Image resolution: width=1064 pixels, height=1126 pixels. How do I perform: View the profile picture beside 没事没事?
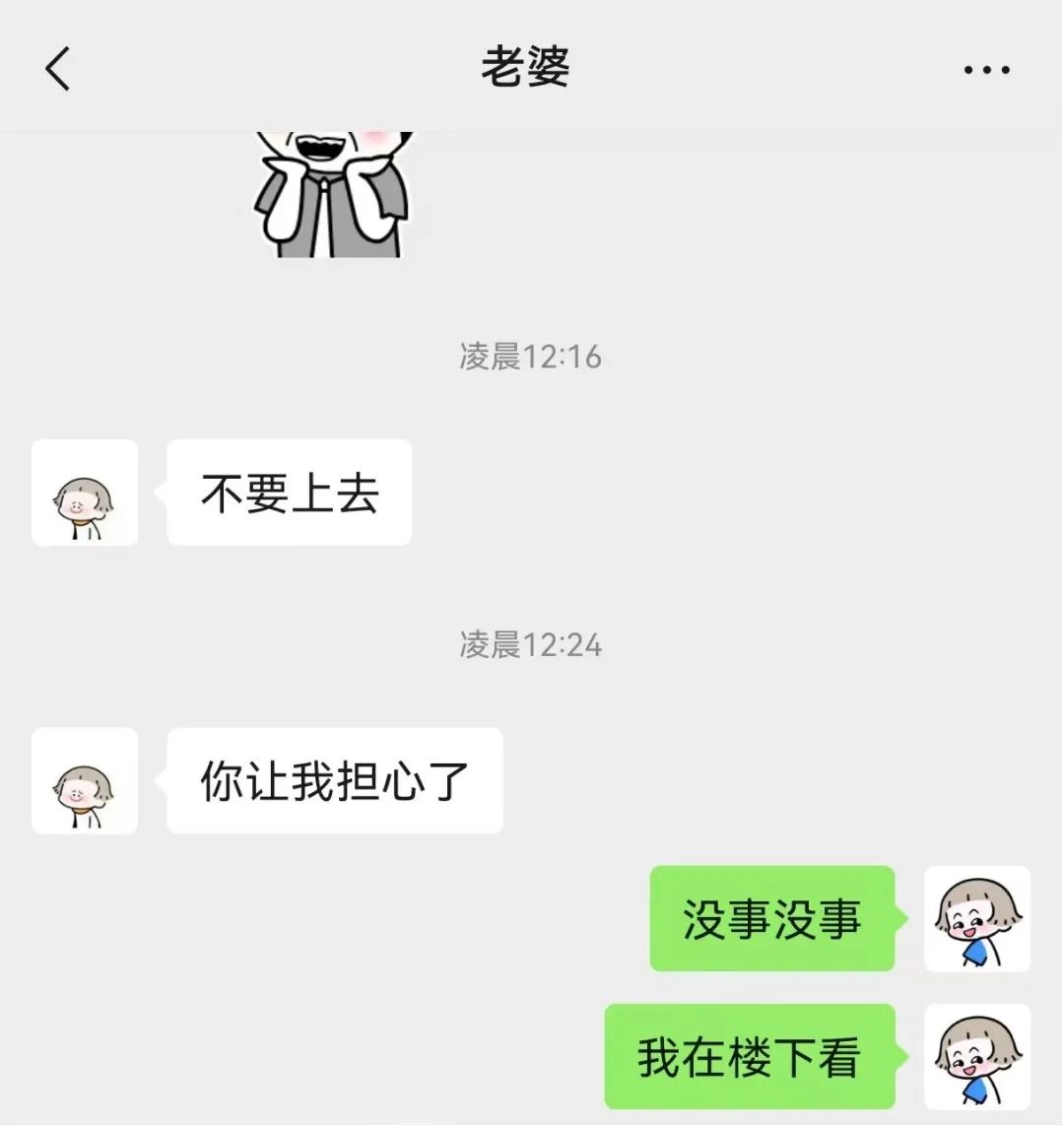[976, 919]
